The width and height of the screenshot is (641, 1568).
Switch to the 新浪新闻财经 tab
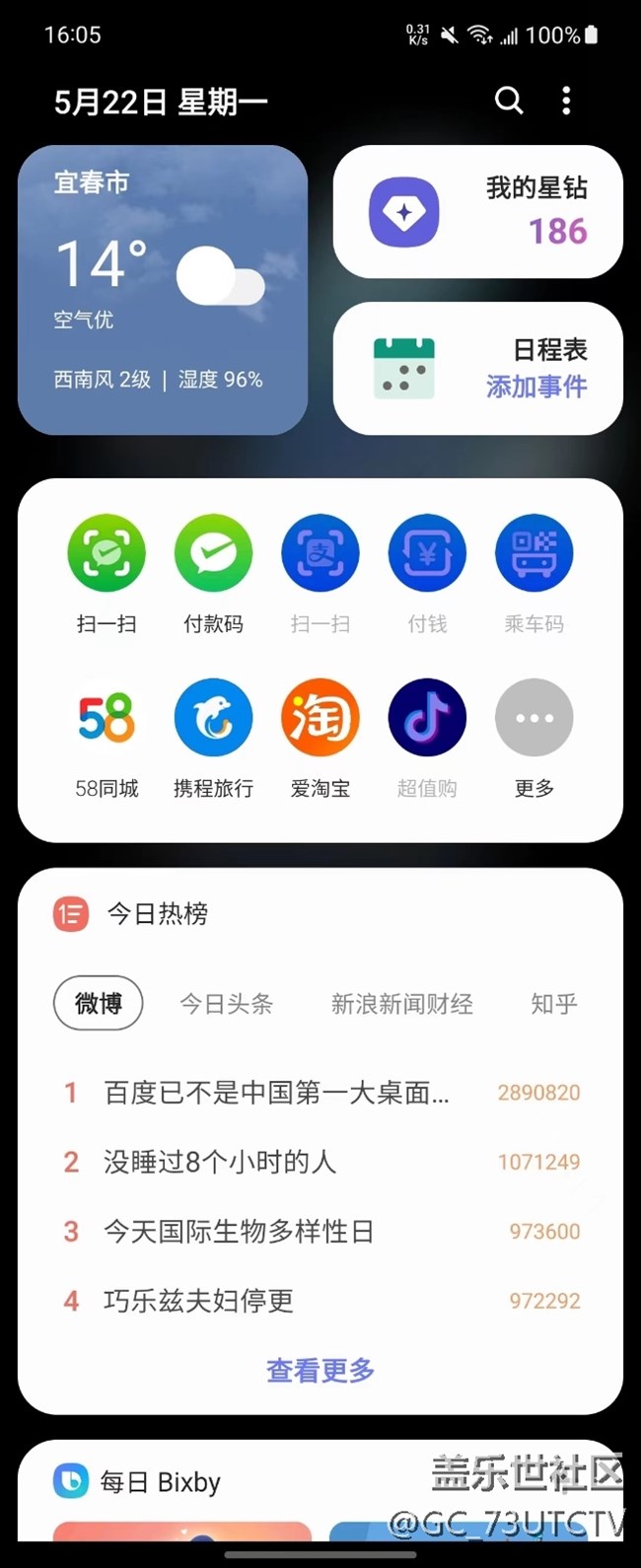pyautogui.click(x=401, y=1004)
